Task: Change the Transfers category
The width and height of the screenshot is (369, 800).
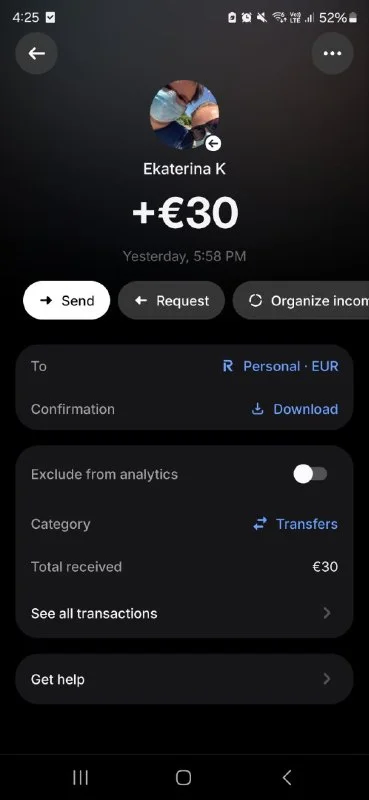Action: pyautogui.click(x=295, y=524)
